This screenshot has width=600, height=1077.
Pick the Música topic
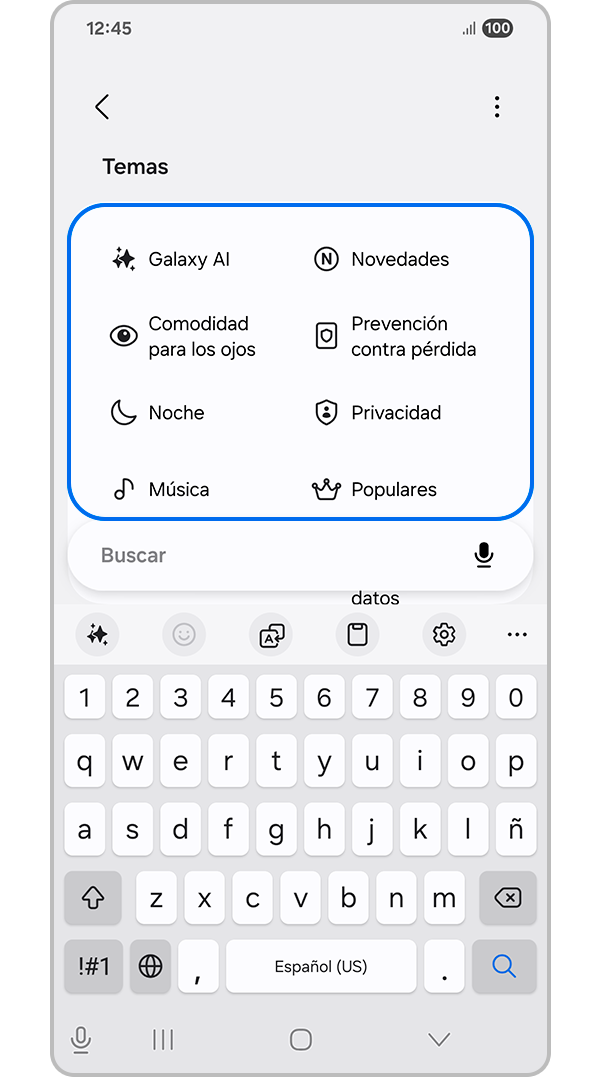click(x=161, y=489)
